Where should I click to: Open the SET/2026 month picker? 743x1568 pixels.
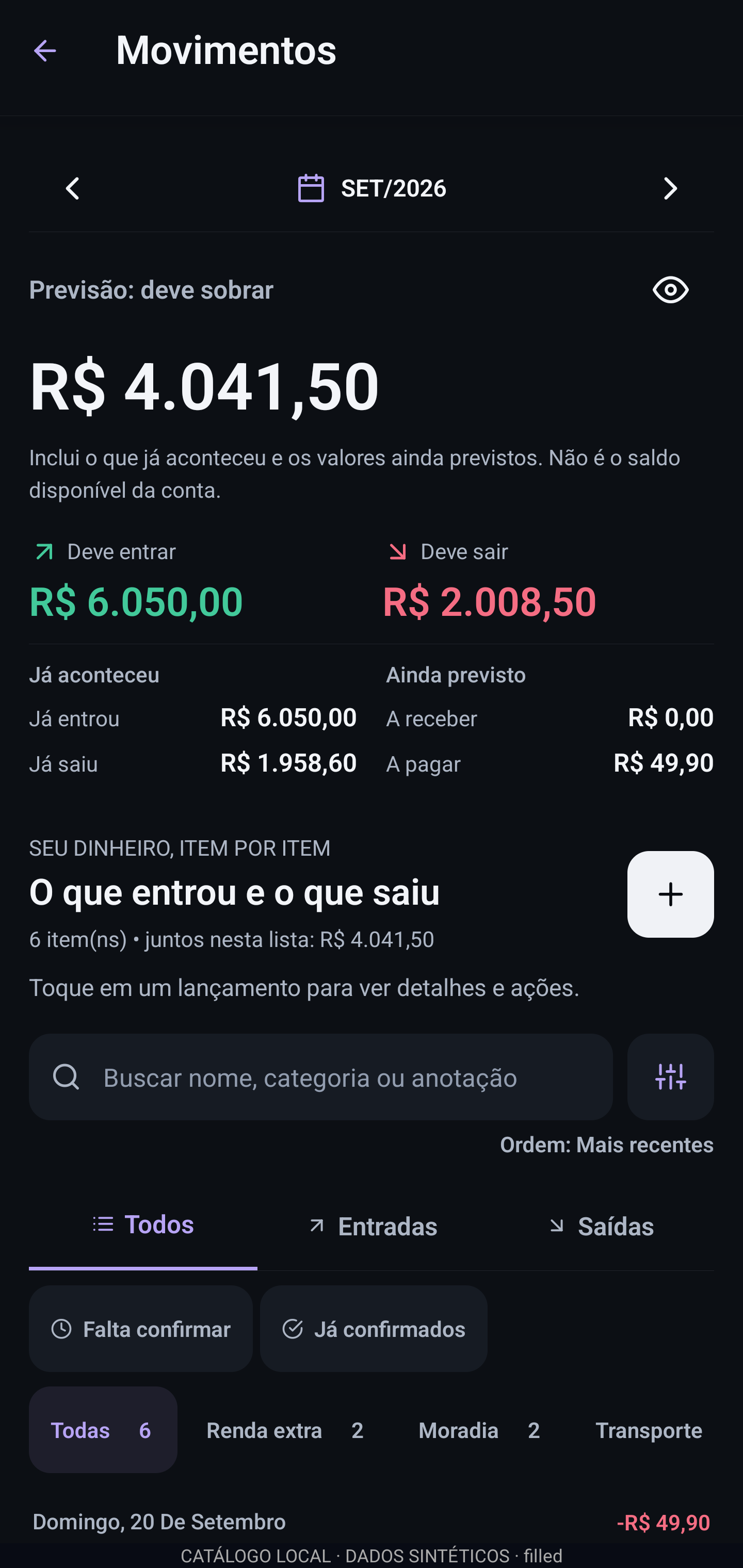coord(372,189)
